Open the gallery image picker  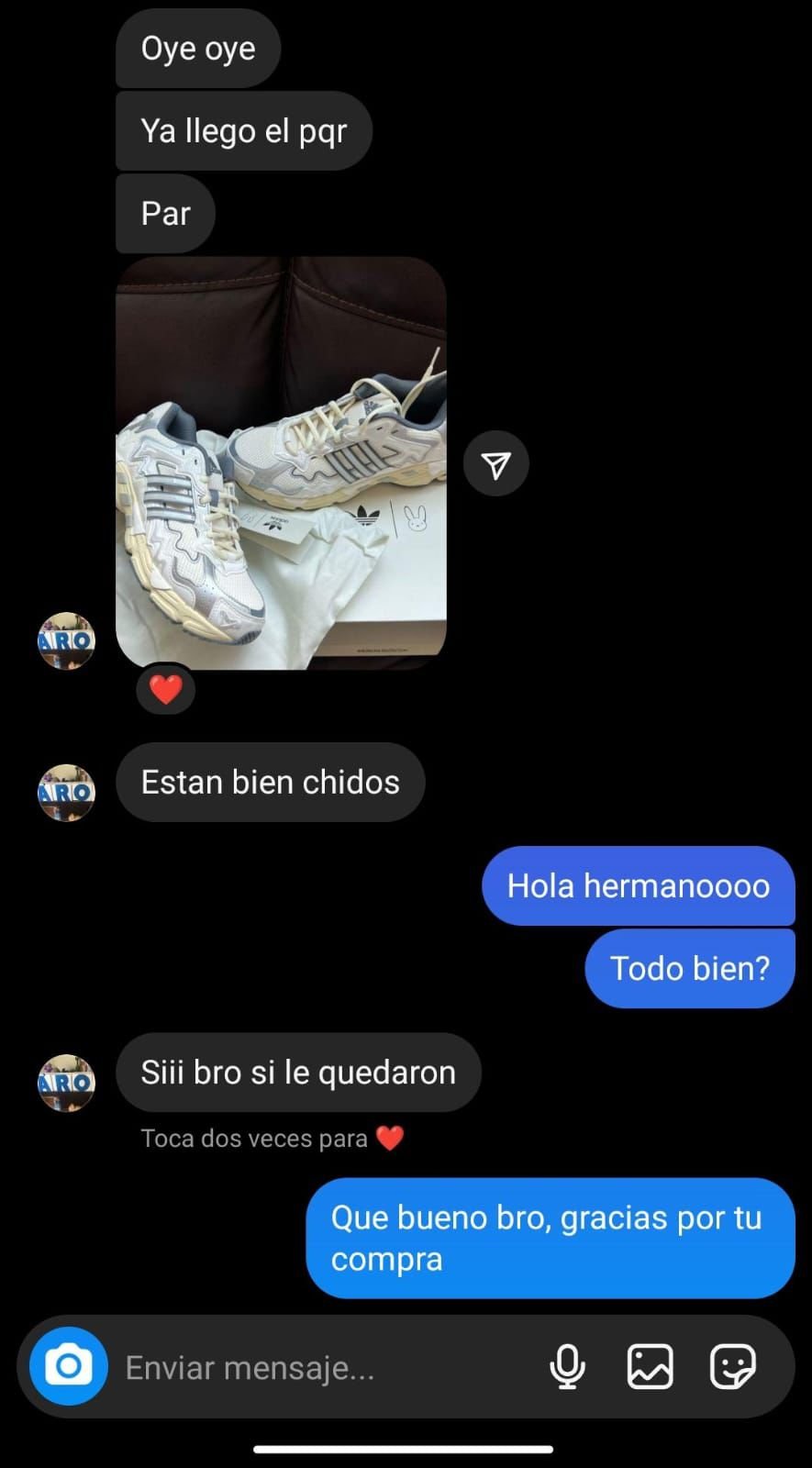[x=650, y=1367]
